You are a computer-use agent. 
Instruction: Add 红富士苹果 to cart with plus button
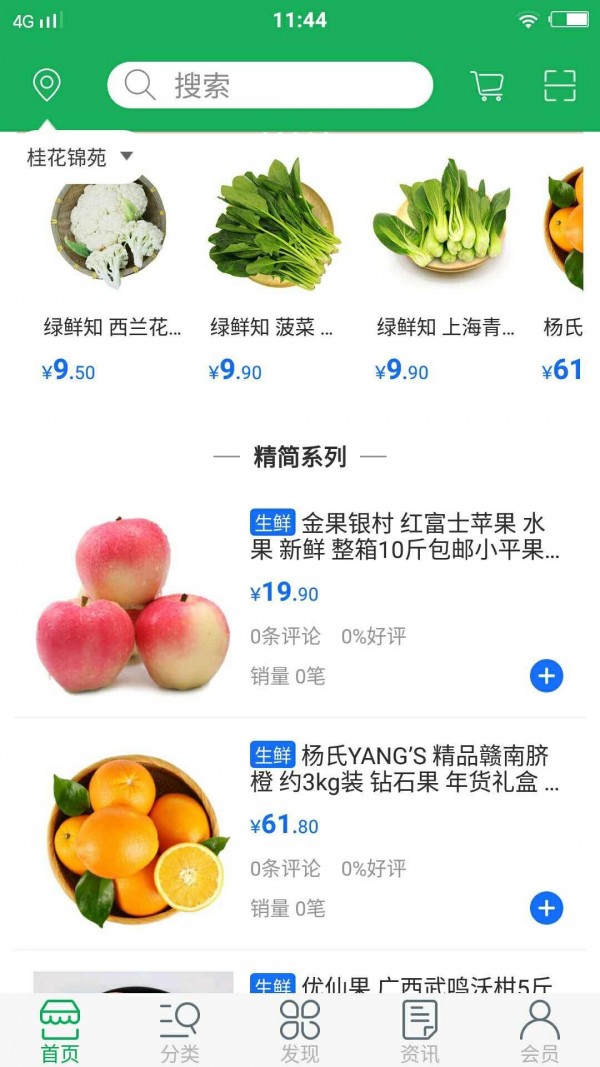tap(546, 676)
